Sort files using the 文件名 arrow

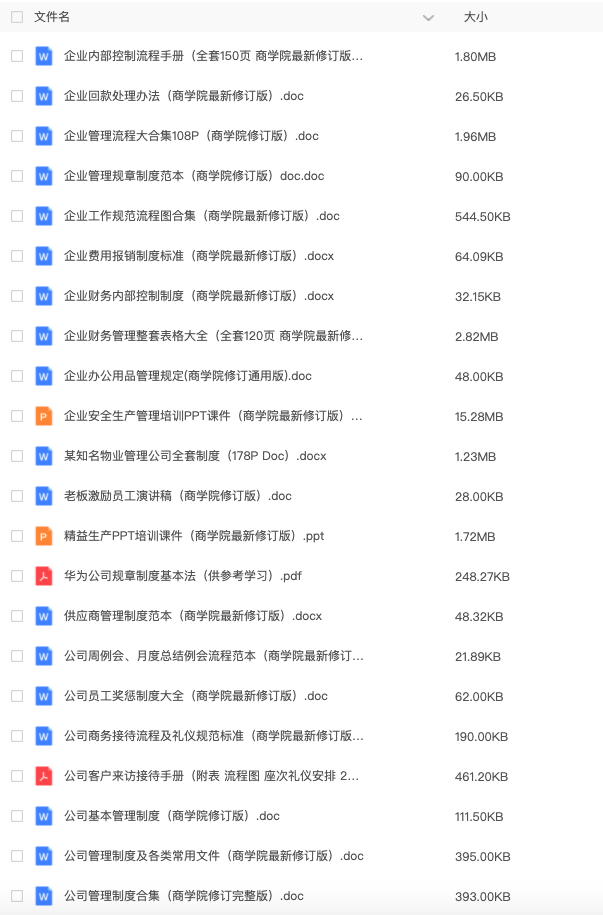[429, 18]
